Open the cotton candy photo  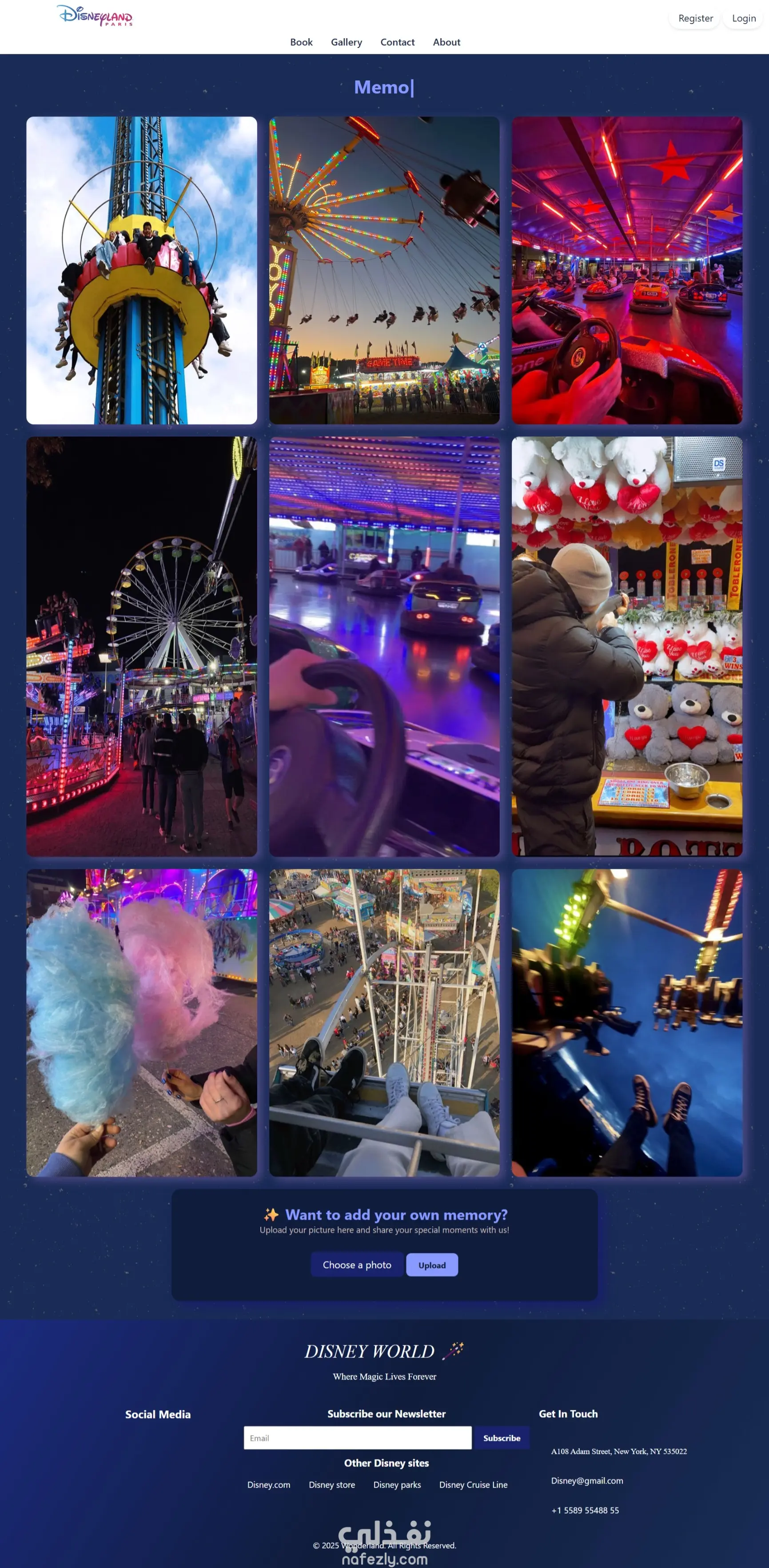click(142, 1023)
